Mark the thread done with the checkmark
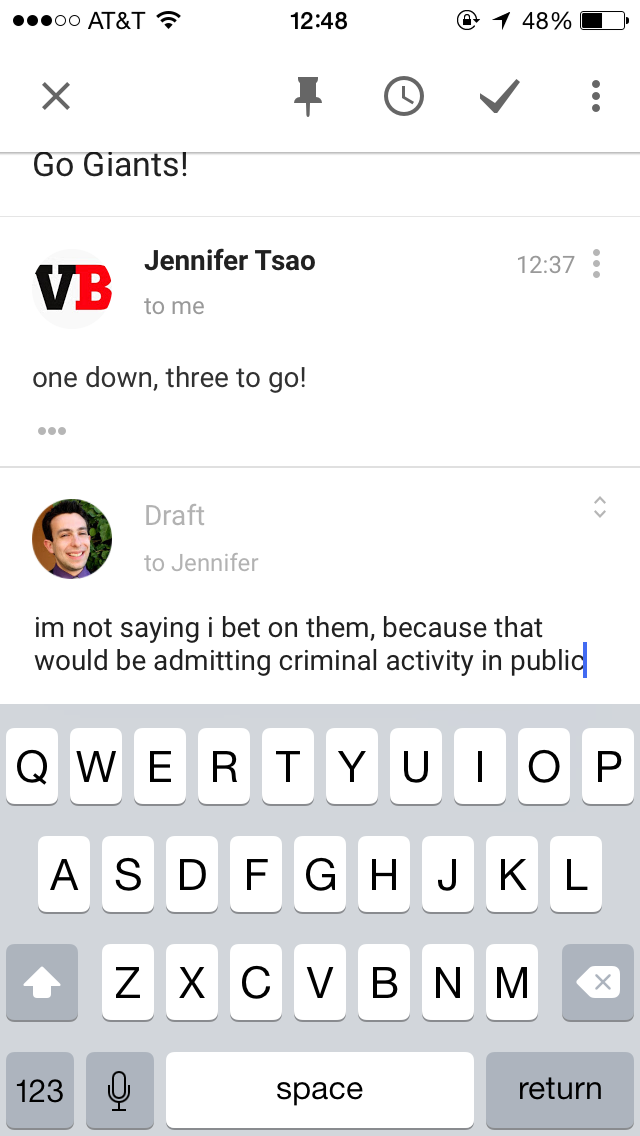Image resolution: width=640 pixels, height=1136 pixels. tap(499, 96)
